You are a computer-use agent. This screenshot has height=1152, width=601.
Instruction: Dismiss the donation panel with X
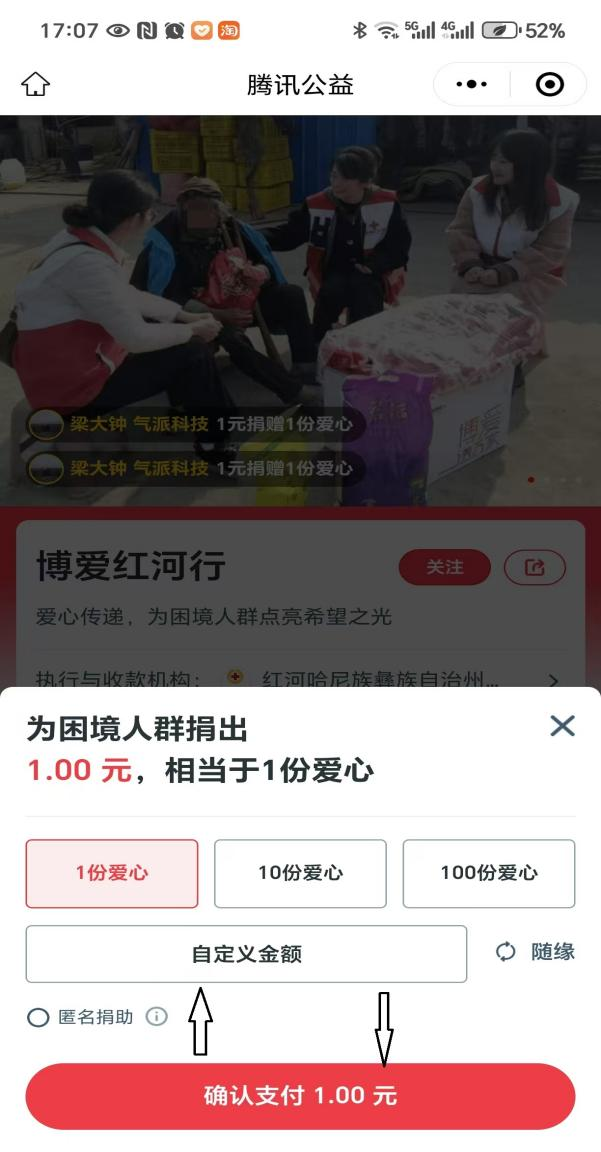[x=562, y=727]
